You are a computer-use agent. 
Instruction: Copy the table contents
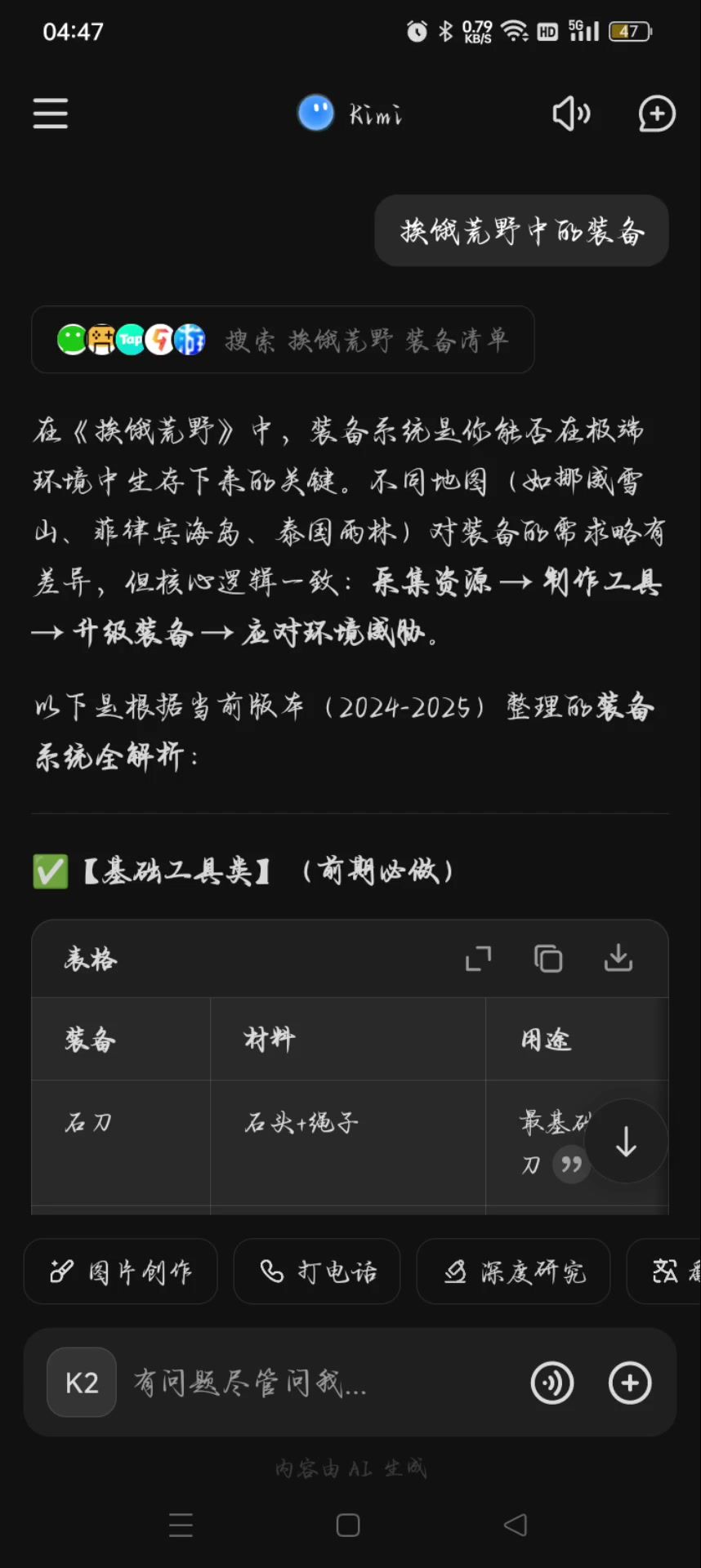[x=548, y=958]
